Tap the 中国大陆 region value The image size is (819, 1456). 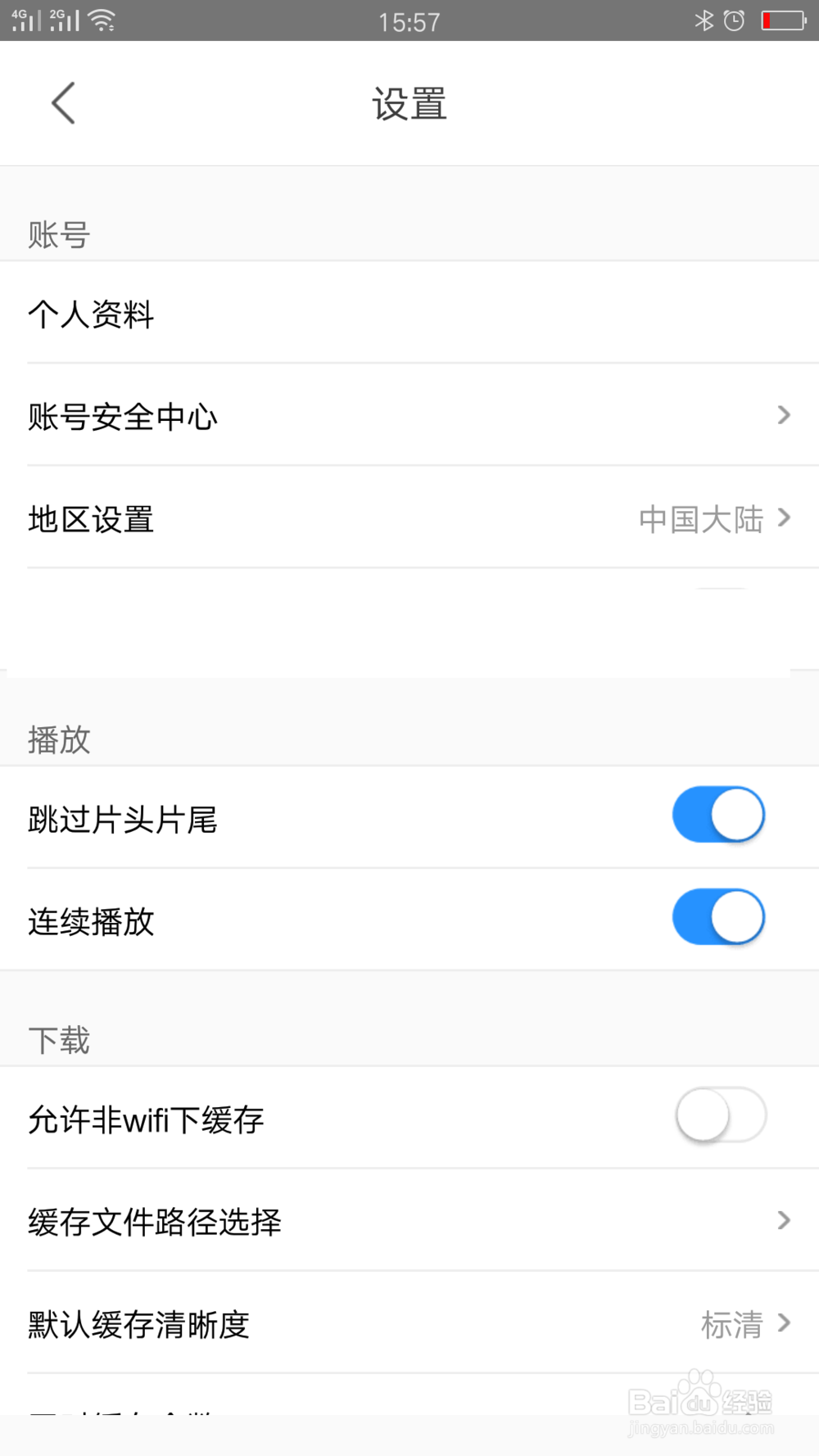[x=700, y=519]
